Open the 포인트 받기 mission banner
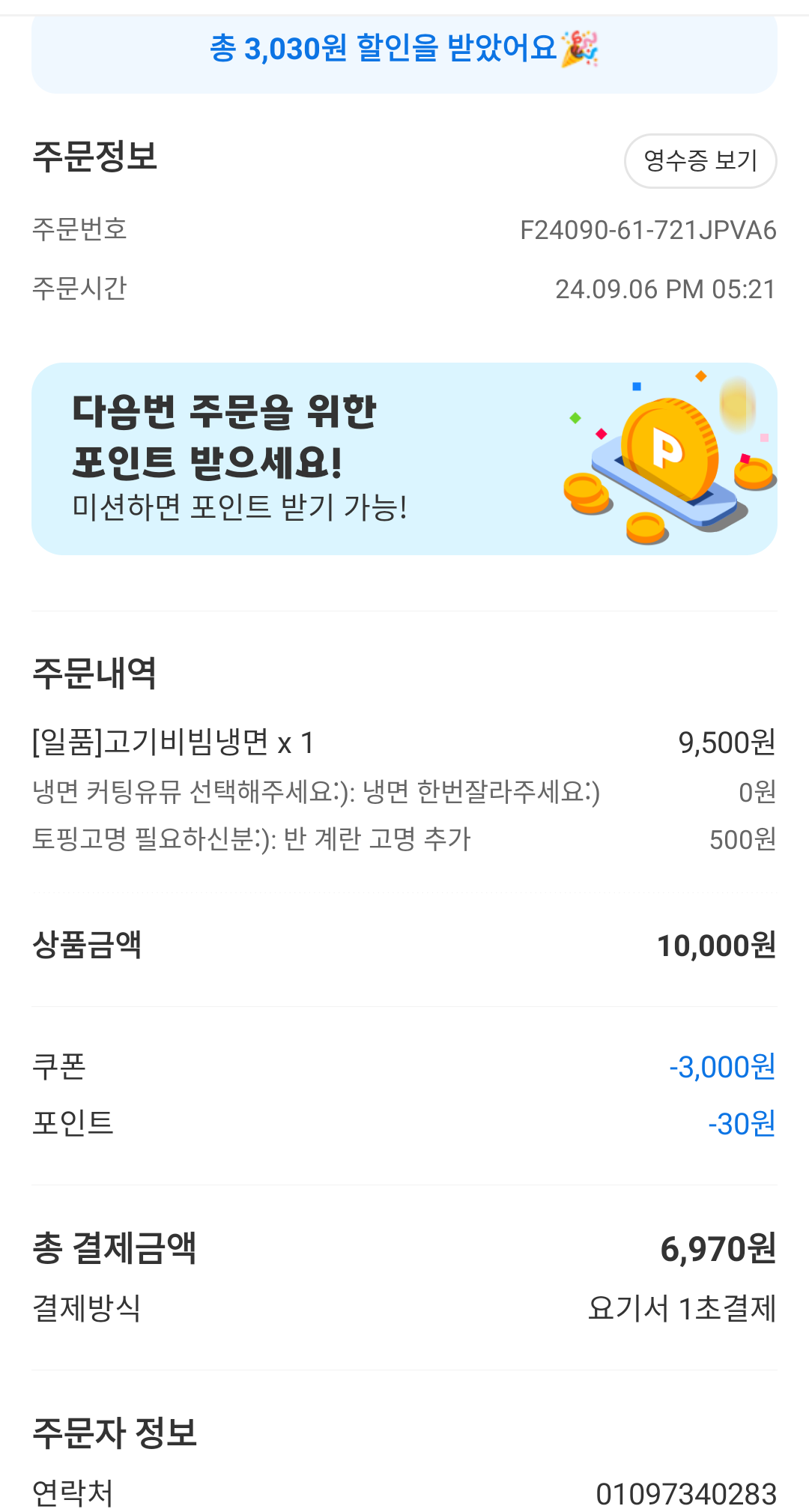 404,459
